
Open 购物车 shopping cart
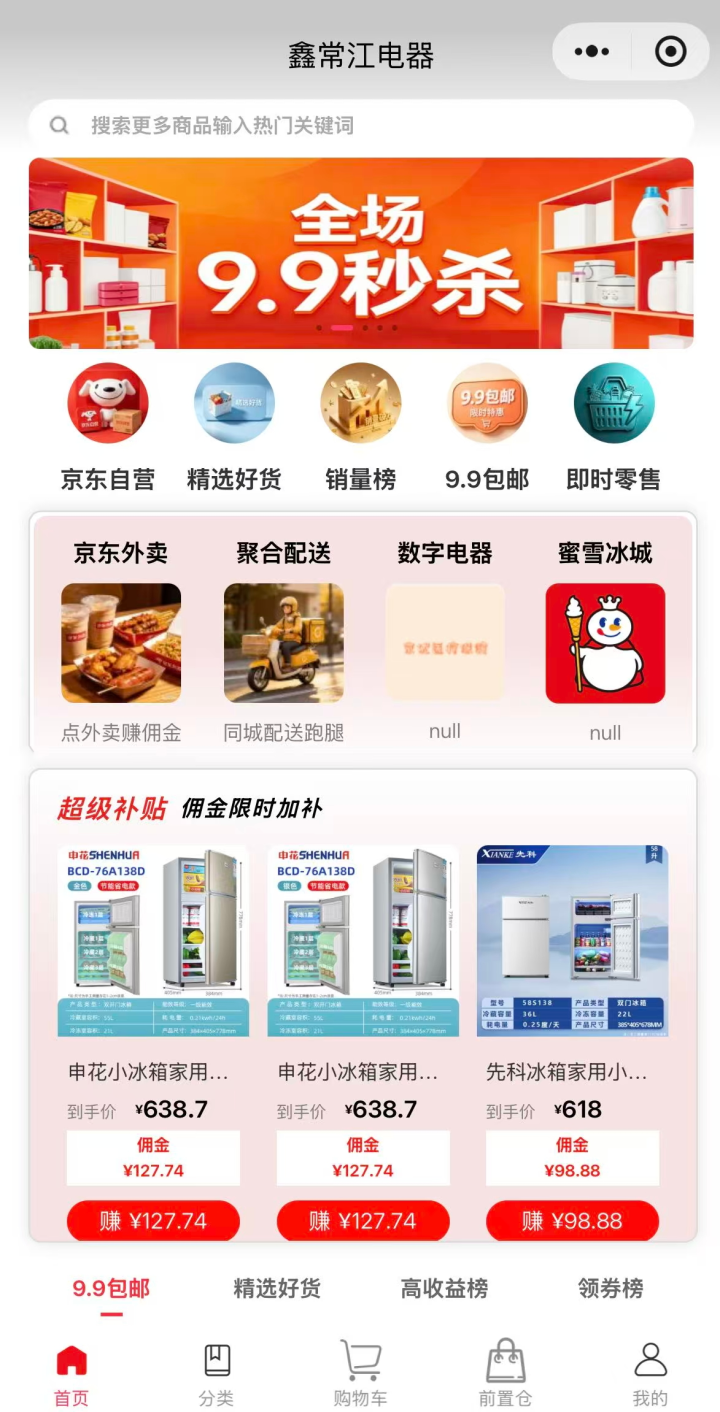(360, 1375)
